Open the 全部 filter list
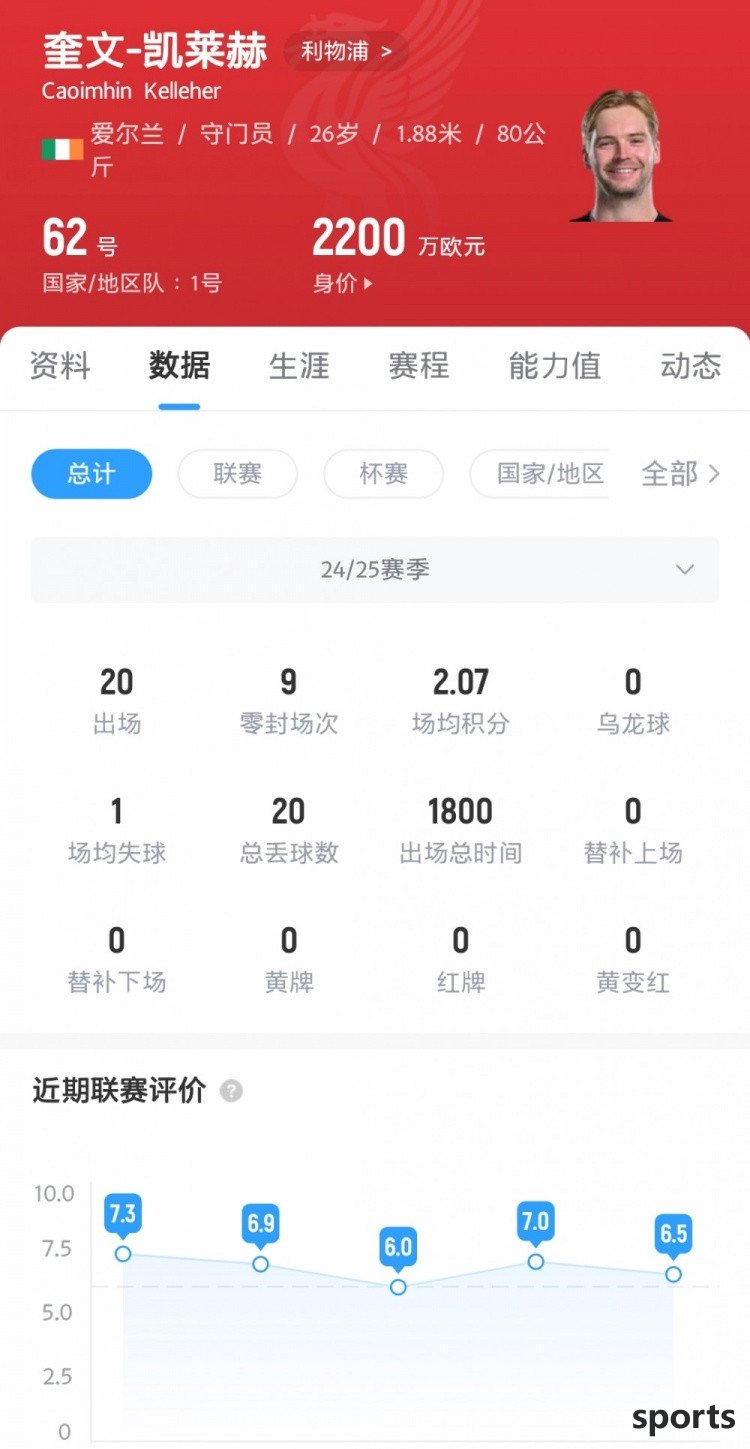Image resolution: width=750 pixels, height=1449 pixels. (680, 474)
